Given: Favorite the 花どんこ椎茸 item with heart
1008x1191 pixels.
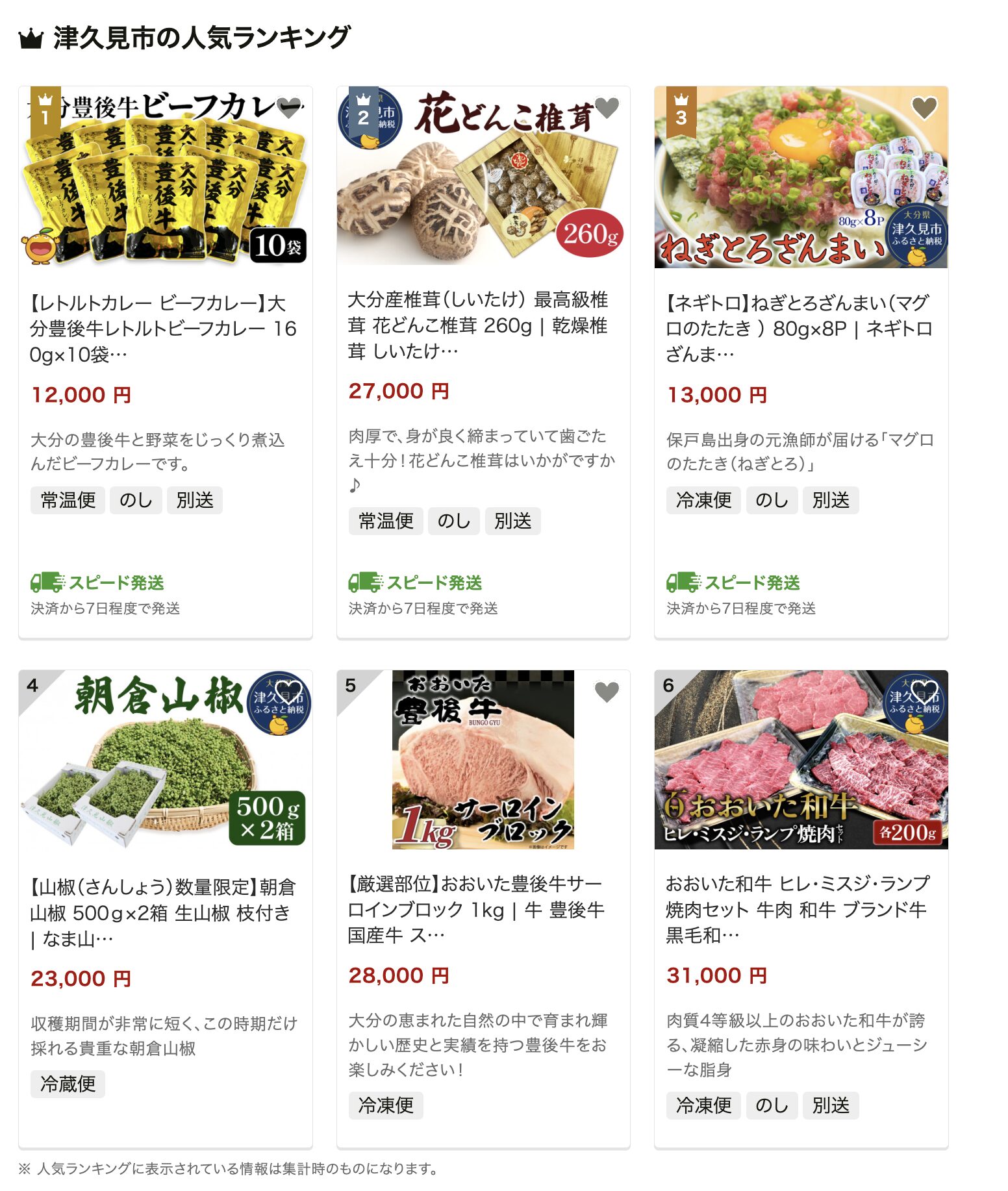Looking at the screenshot, I should coord(607,107).
